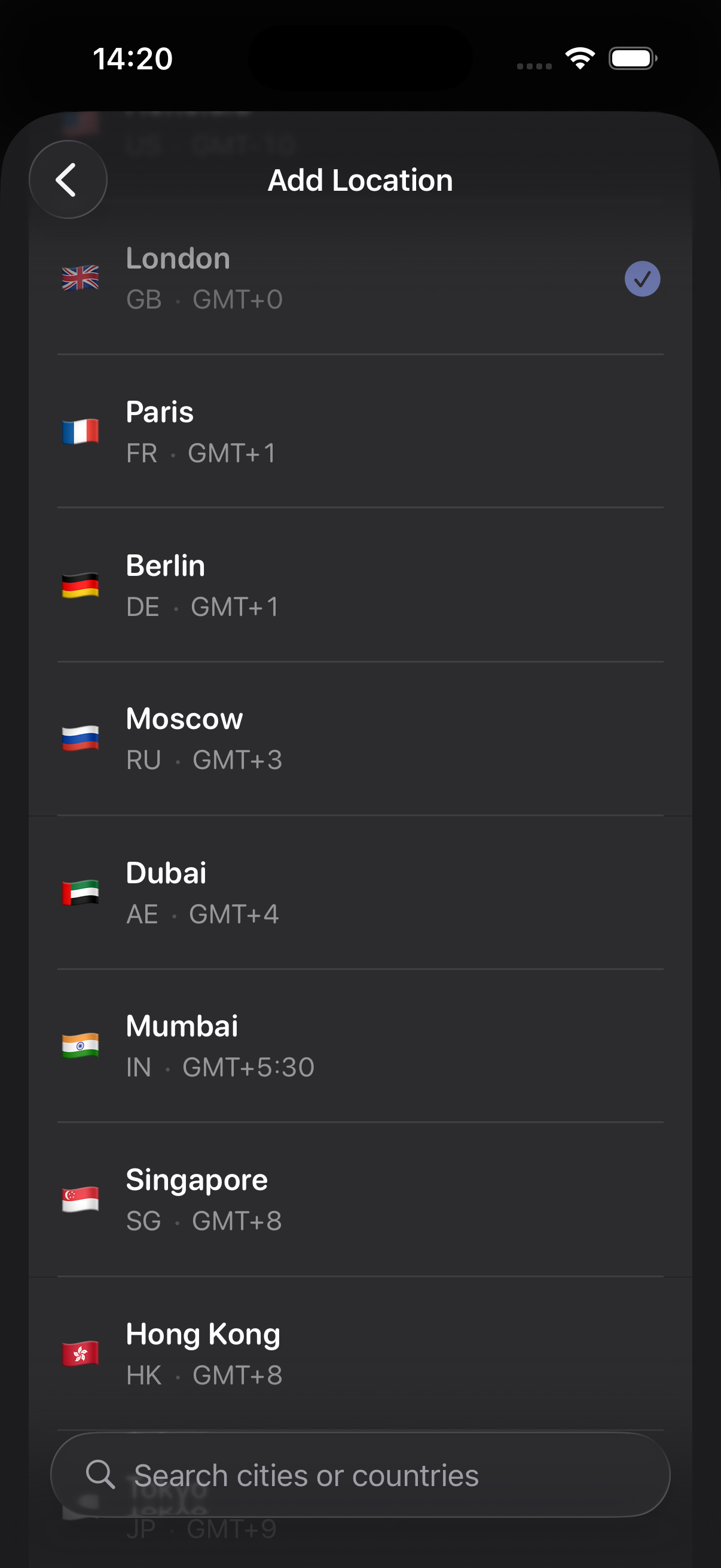This screenshot has height=1568, width=721.
Task: Add Paris as a location
Action: tap(359, 432)
